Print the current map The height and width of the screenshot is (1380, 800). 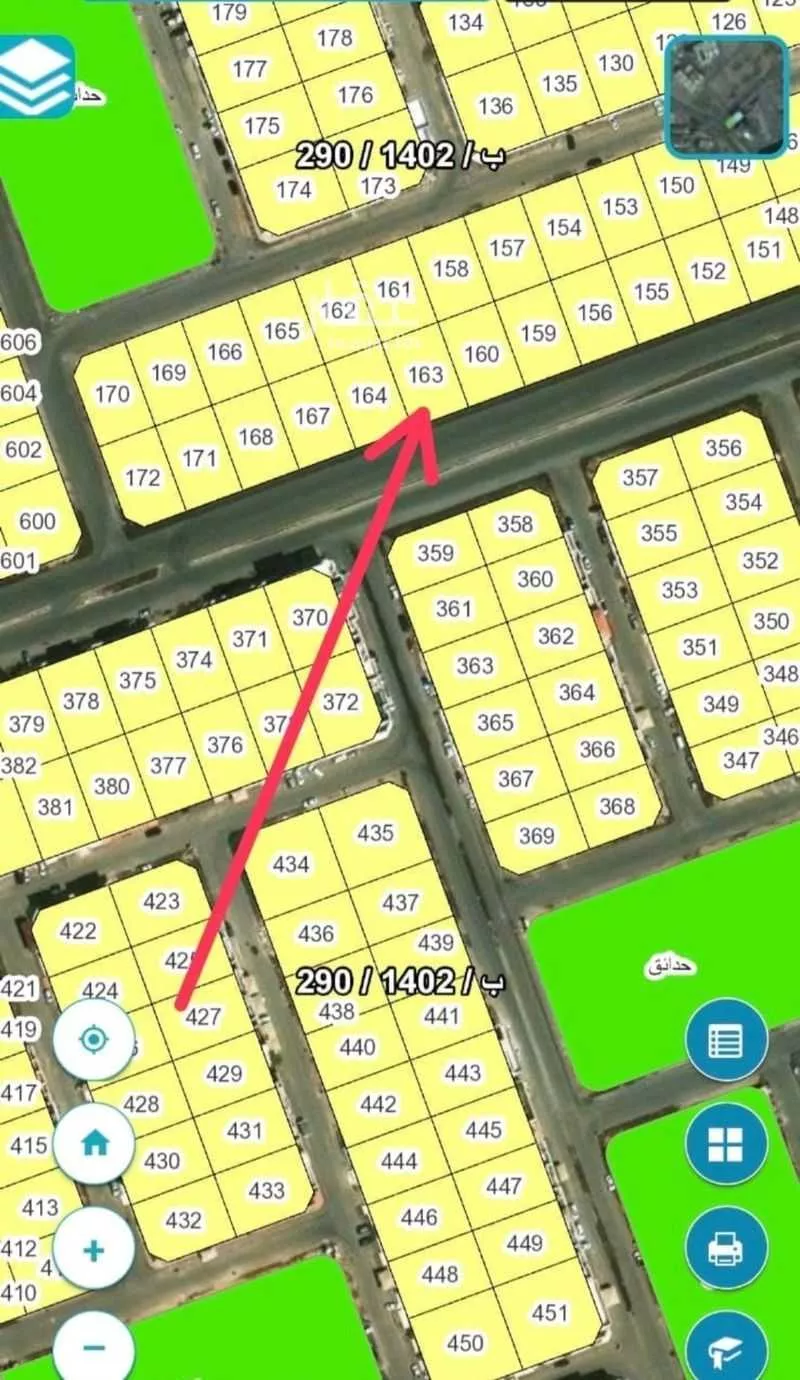[726, 1247]
